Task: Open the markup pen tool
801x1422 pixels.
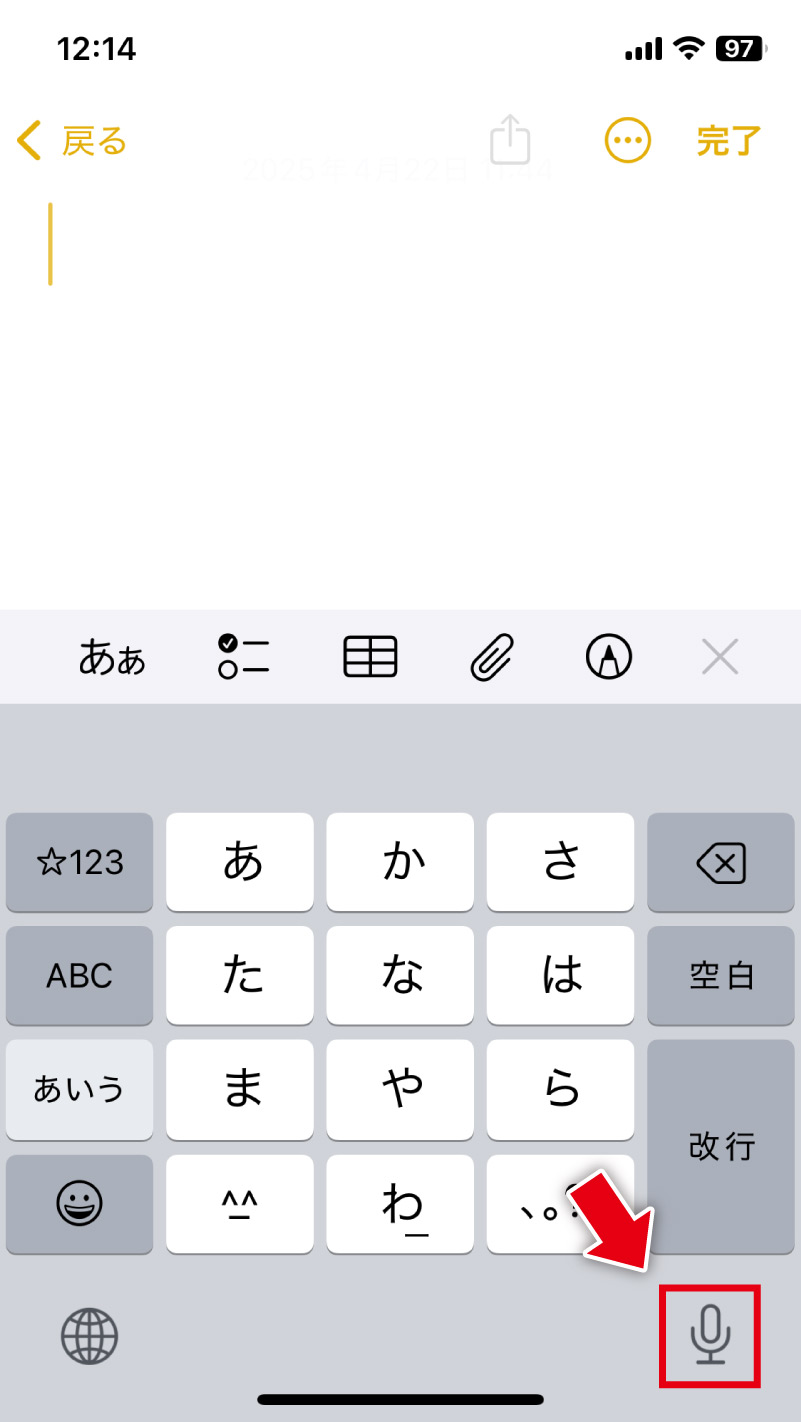Action: point(609,657)
